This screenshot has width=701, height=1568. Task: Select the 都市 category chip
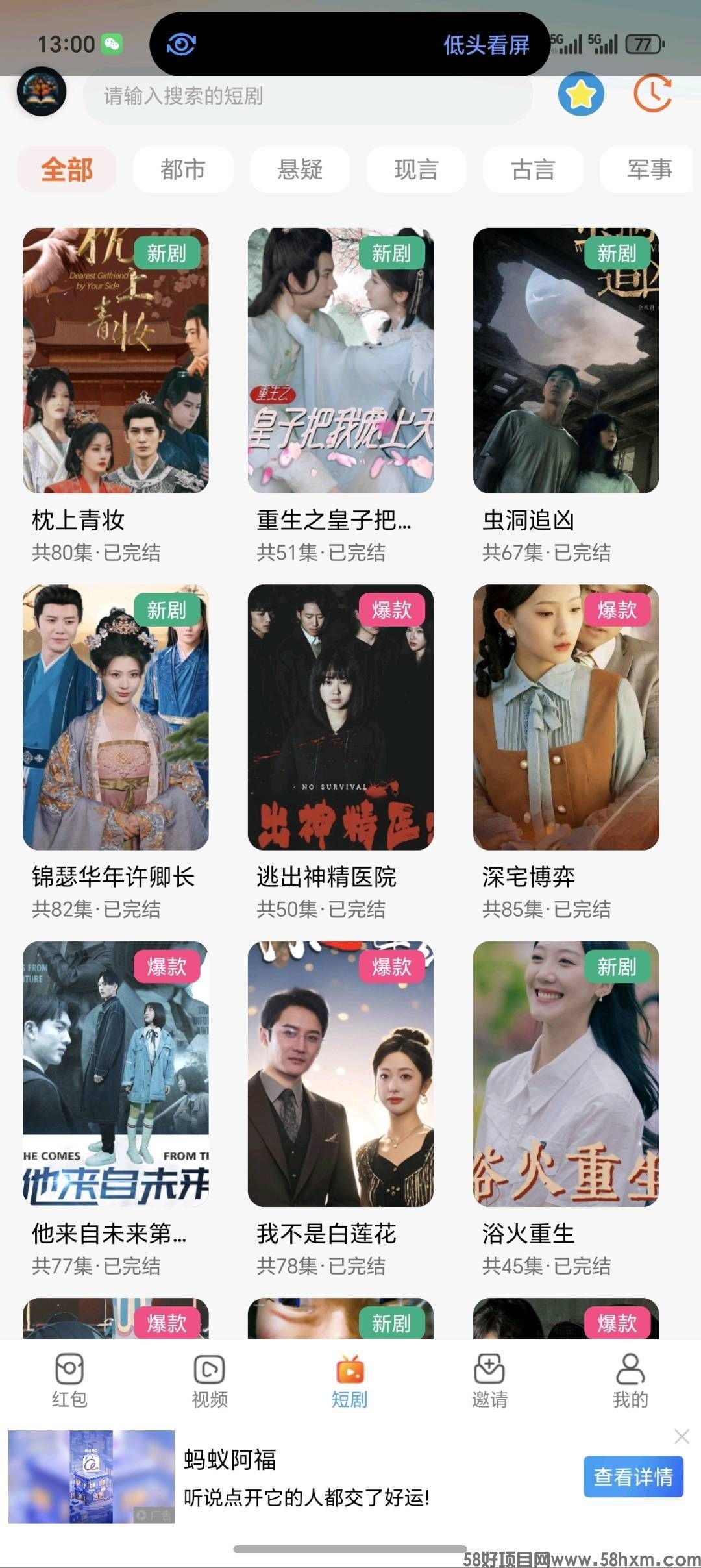[x=183, y=169]
